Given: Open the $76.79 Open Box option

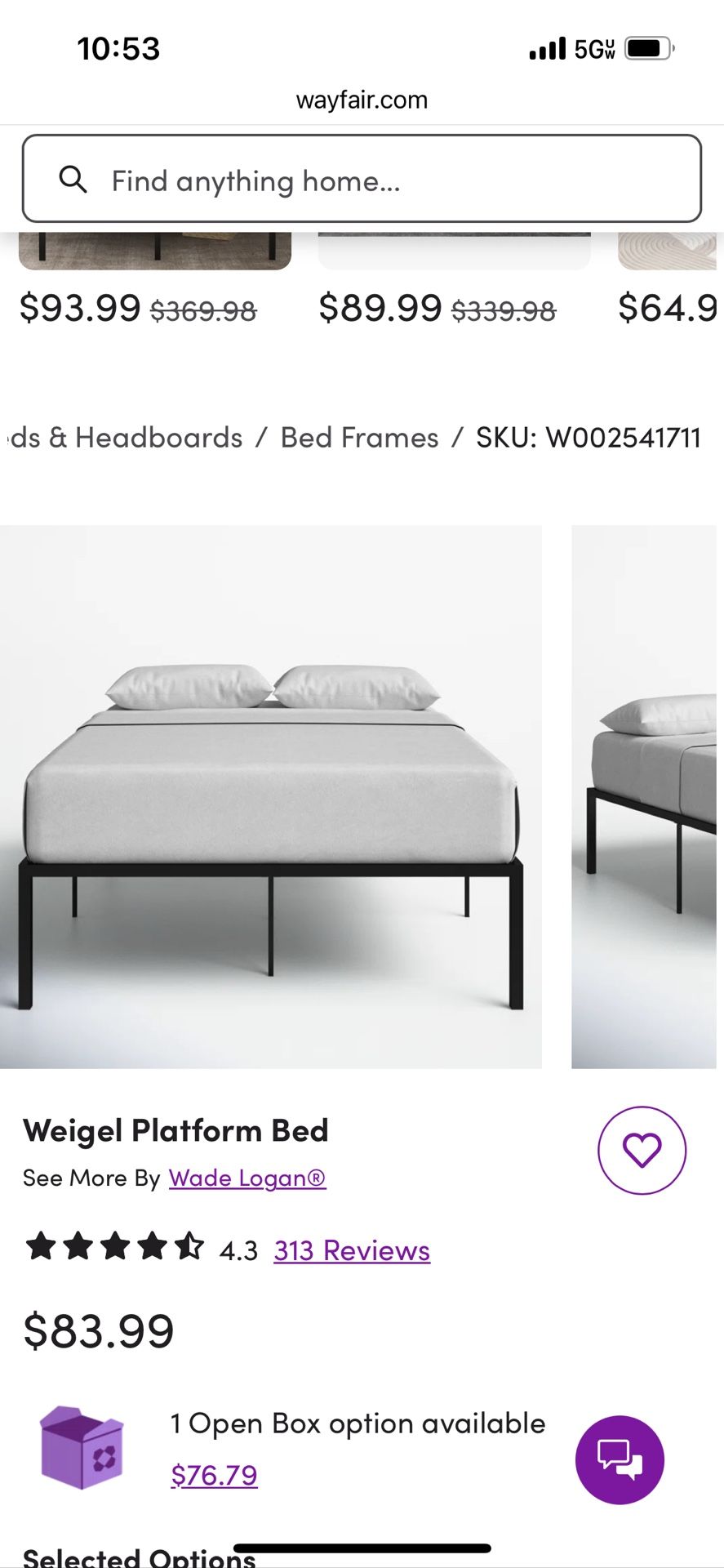Looking at the screenshot, I should 214,1475.
